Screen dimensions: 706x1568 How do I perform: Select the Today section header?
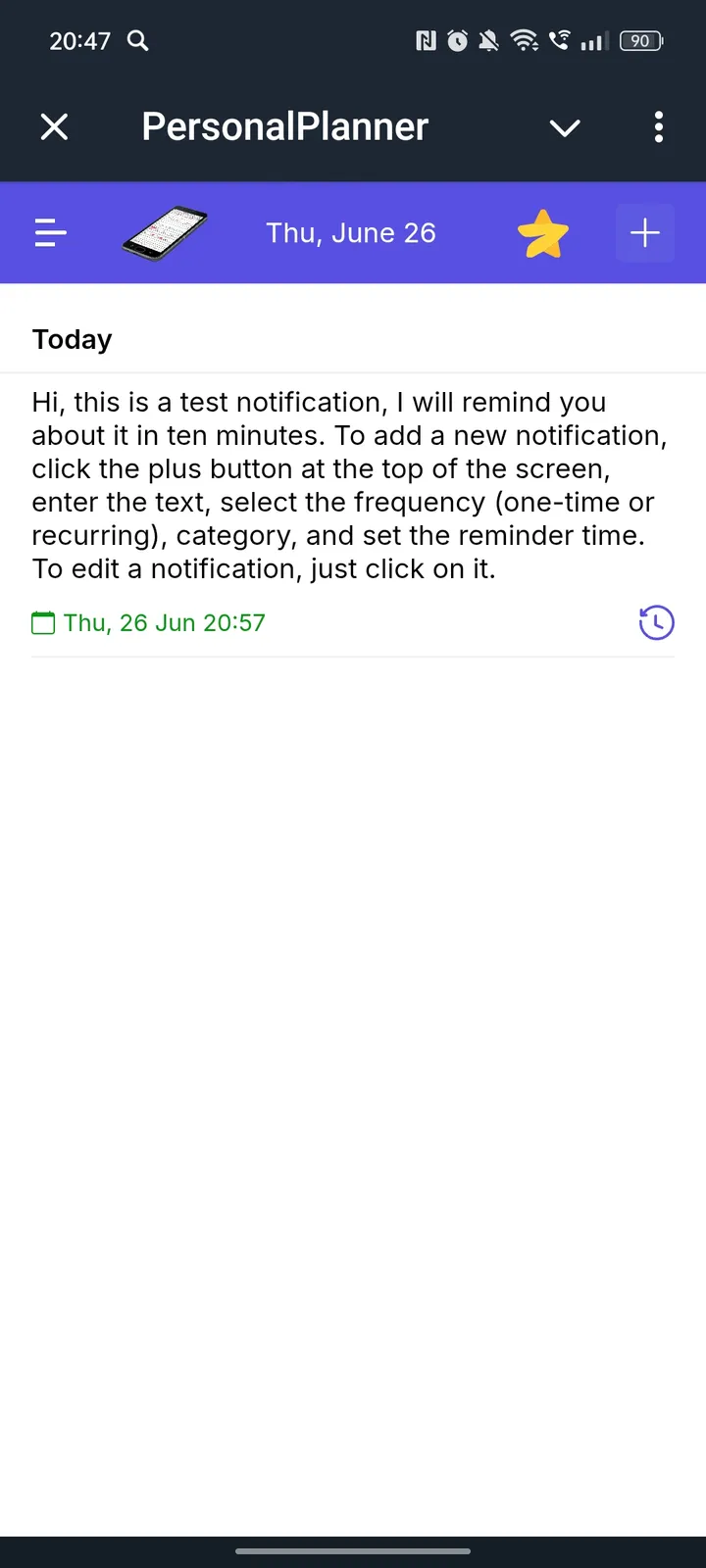pyautogui.click(x=72, y=339)
